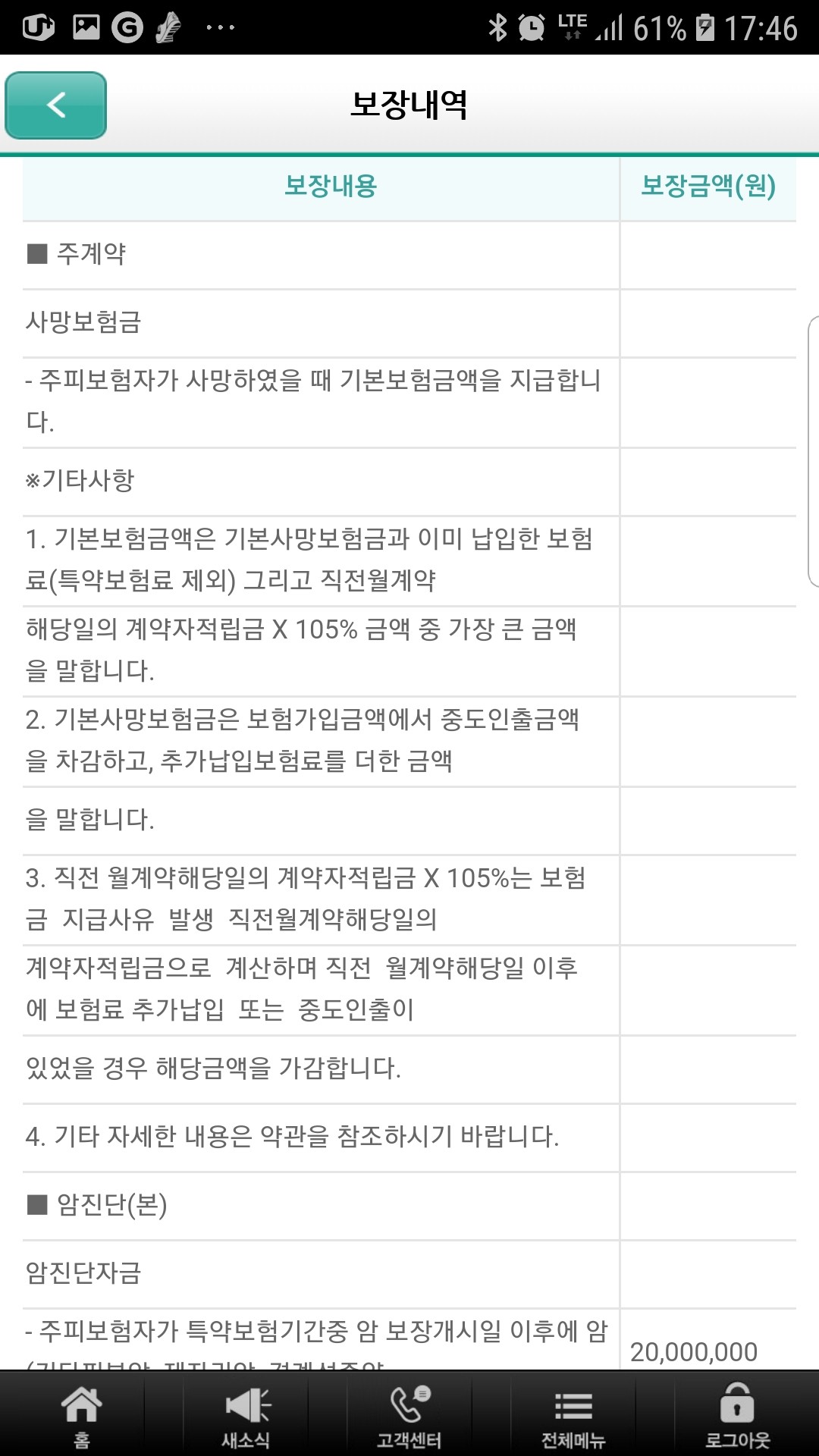Open 고객센터 in the bottom bar
Screen dimensions: 819x1456
click(409, 1414)
